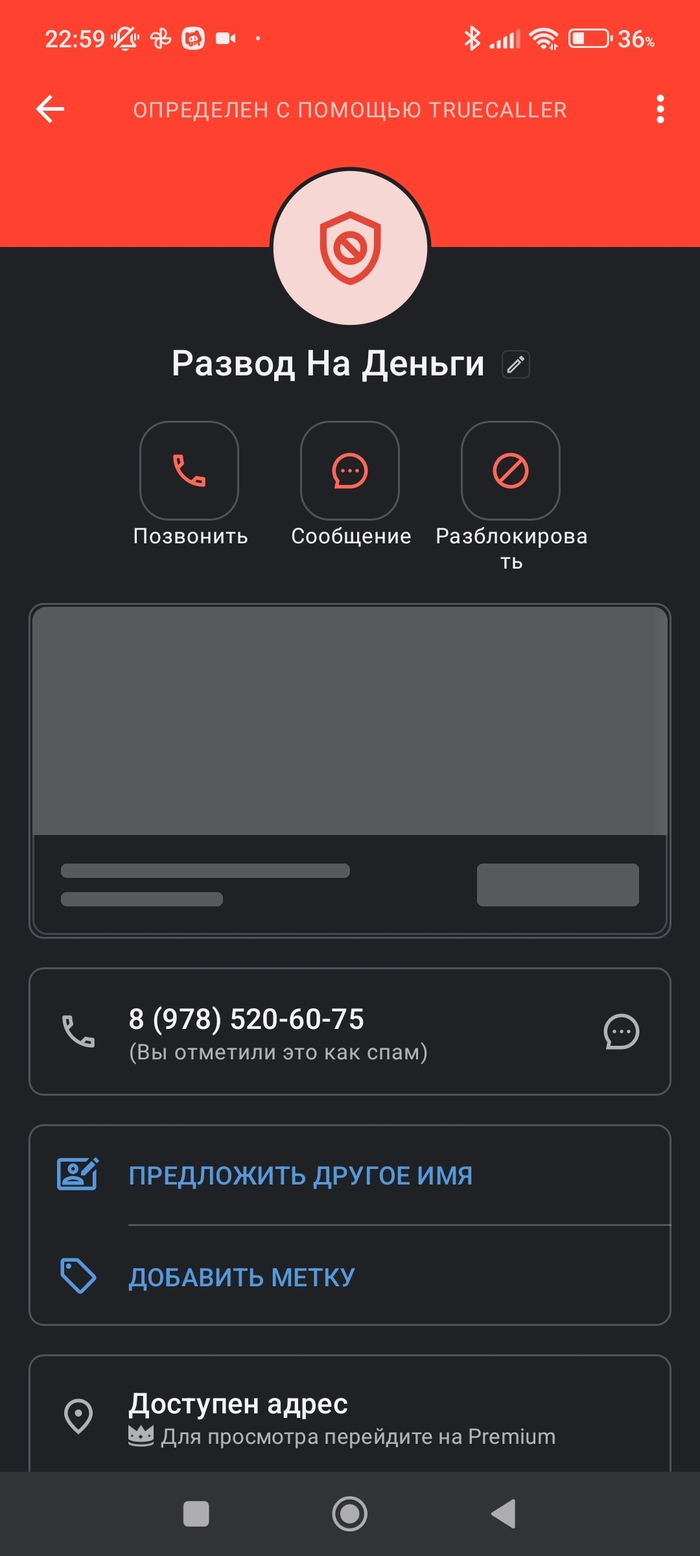Tap Разблокировать to unblock this number

[x=510, y=470]
